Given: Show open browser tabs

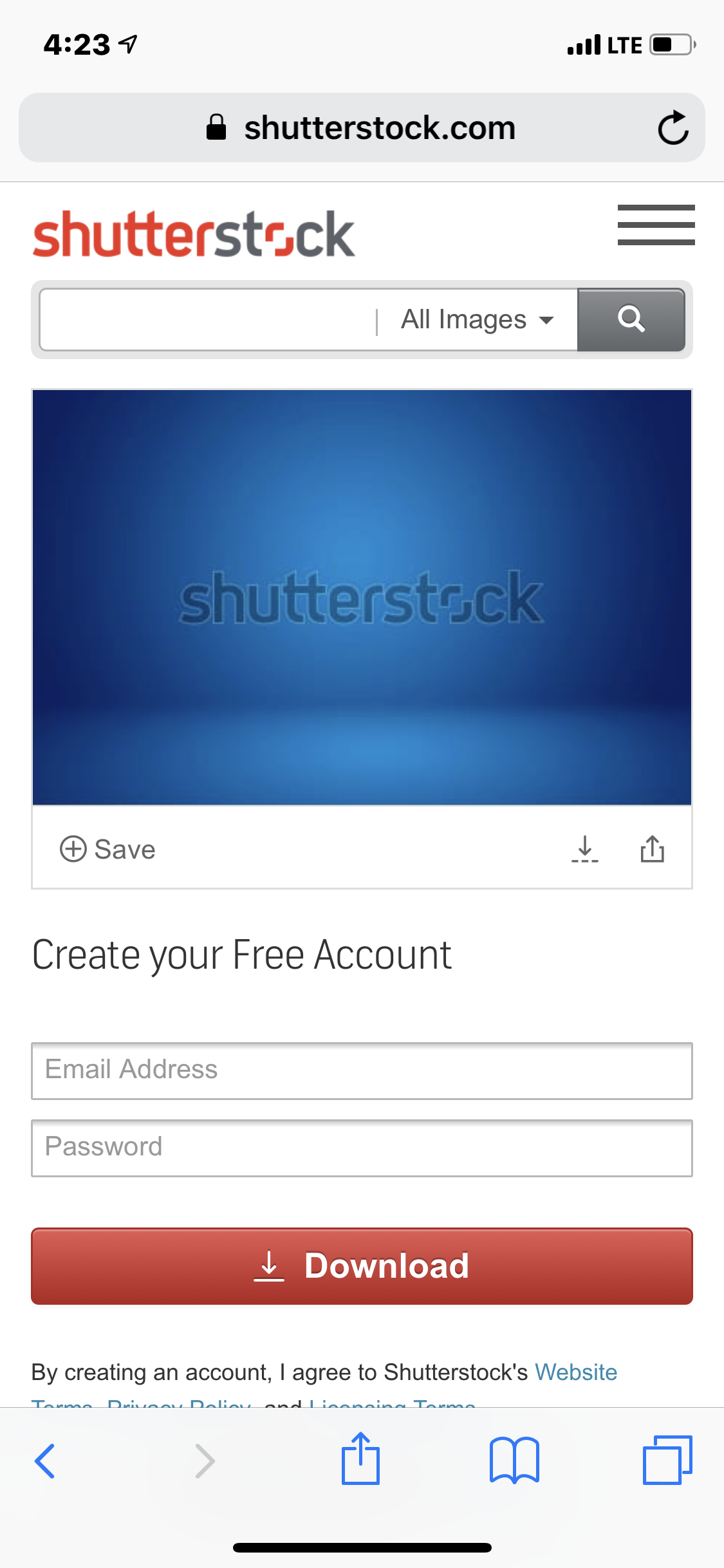Looking at the screenshot, I should pyautogui.click(x=667, y=1461).
